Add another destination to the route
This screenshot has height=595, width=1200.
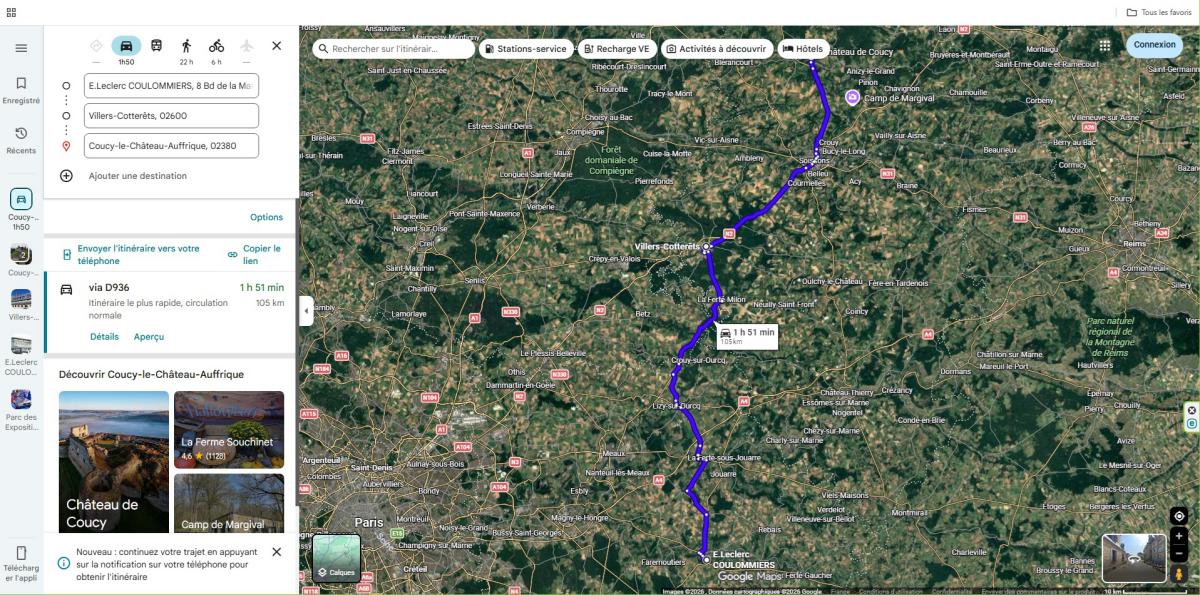(x=137, y=176)
